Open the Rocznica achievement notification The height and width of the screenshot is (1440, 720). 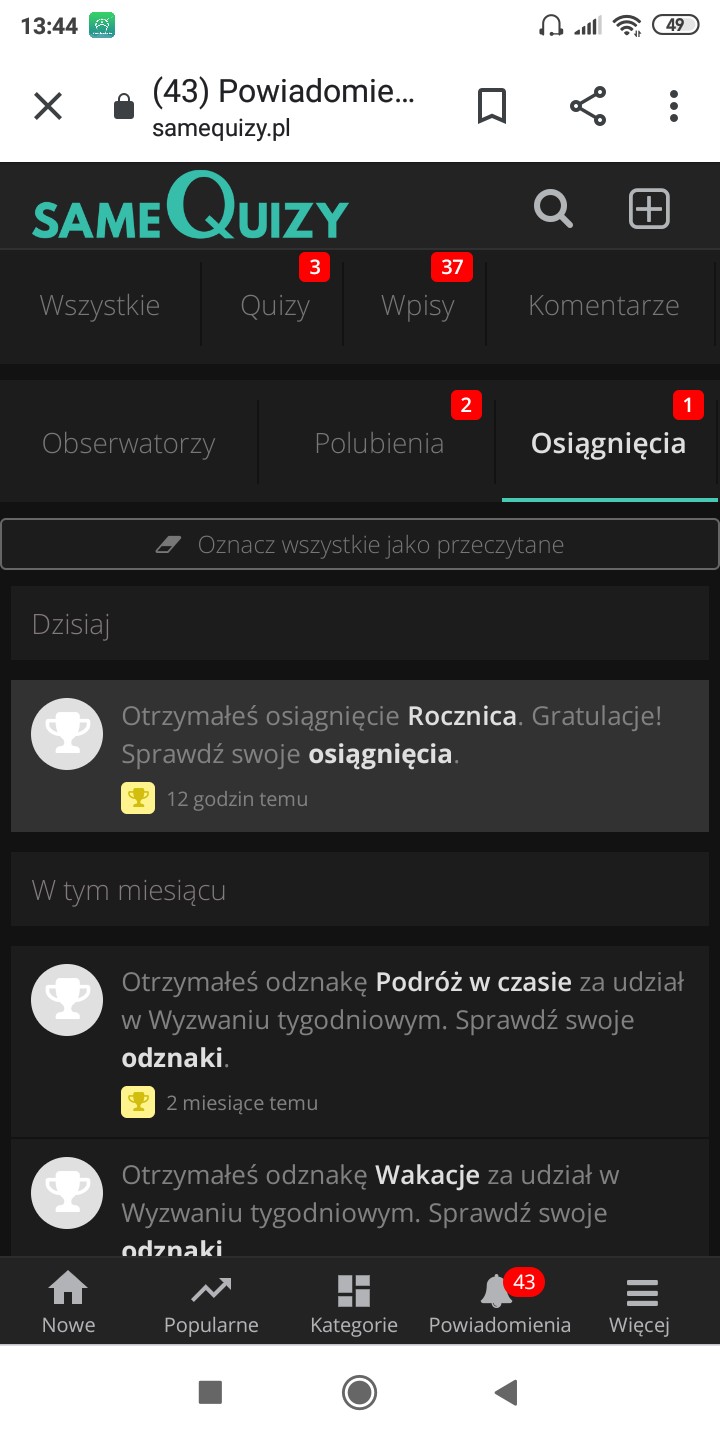click(x=360, y=756)
